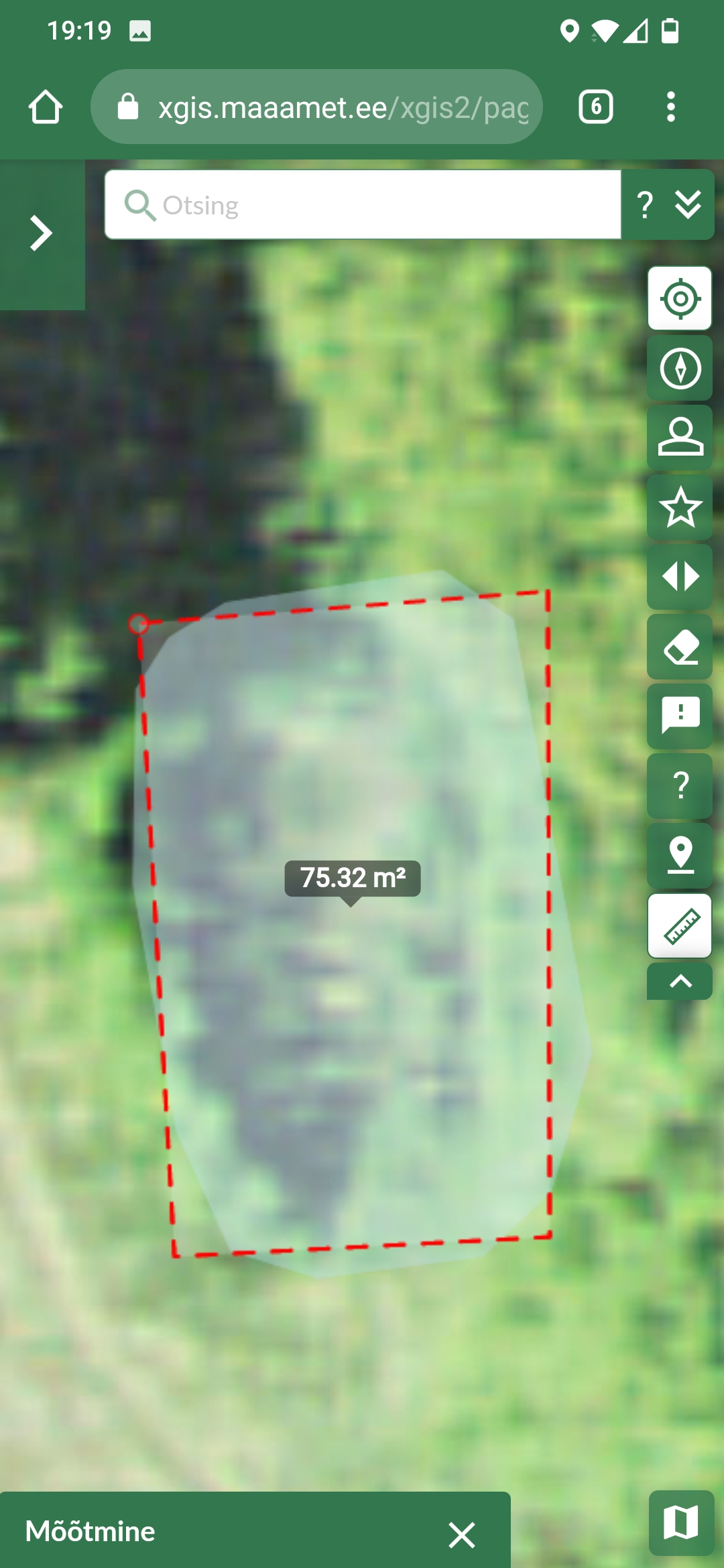Image resolution: width=724 pixels, height=1568 pixels.
Task: Select the eraser tool
Action: click(x=680, y=647)
